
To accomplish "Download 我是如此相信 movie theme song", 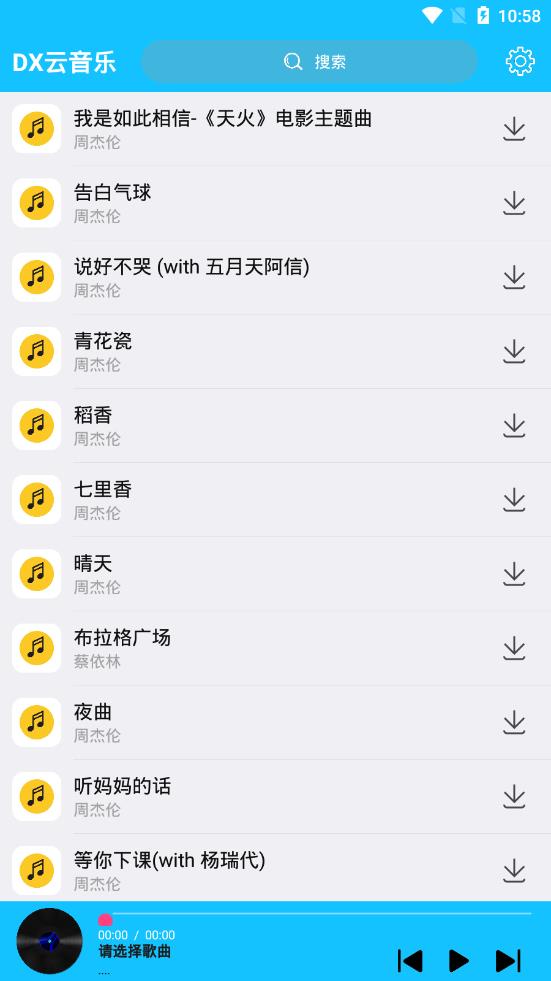I will click(x=514, y=130).
